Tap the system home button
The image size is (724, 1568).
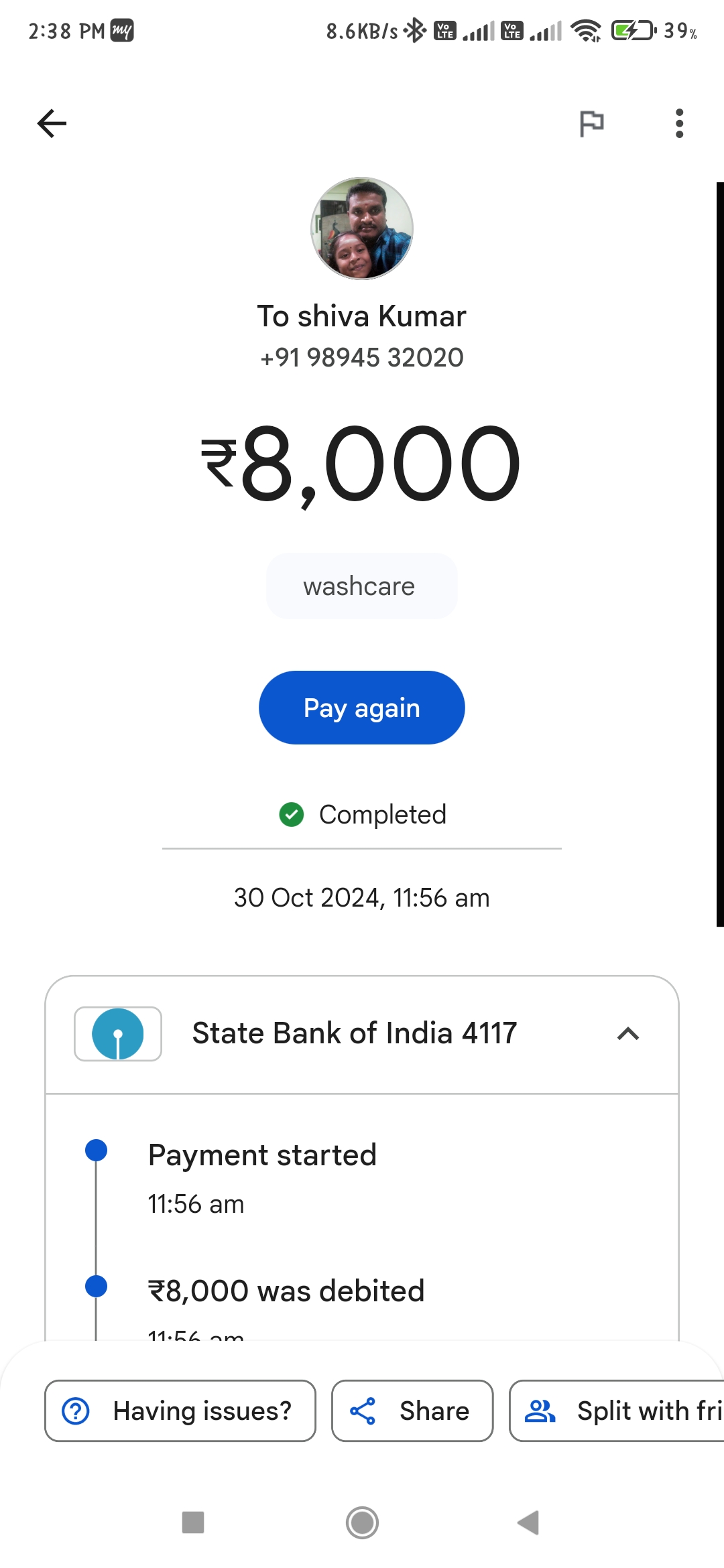pyautogui.click(x=362, y=1522)
